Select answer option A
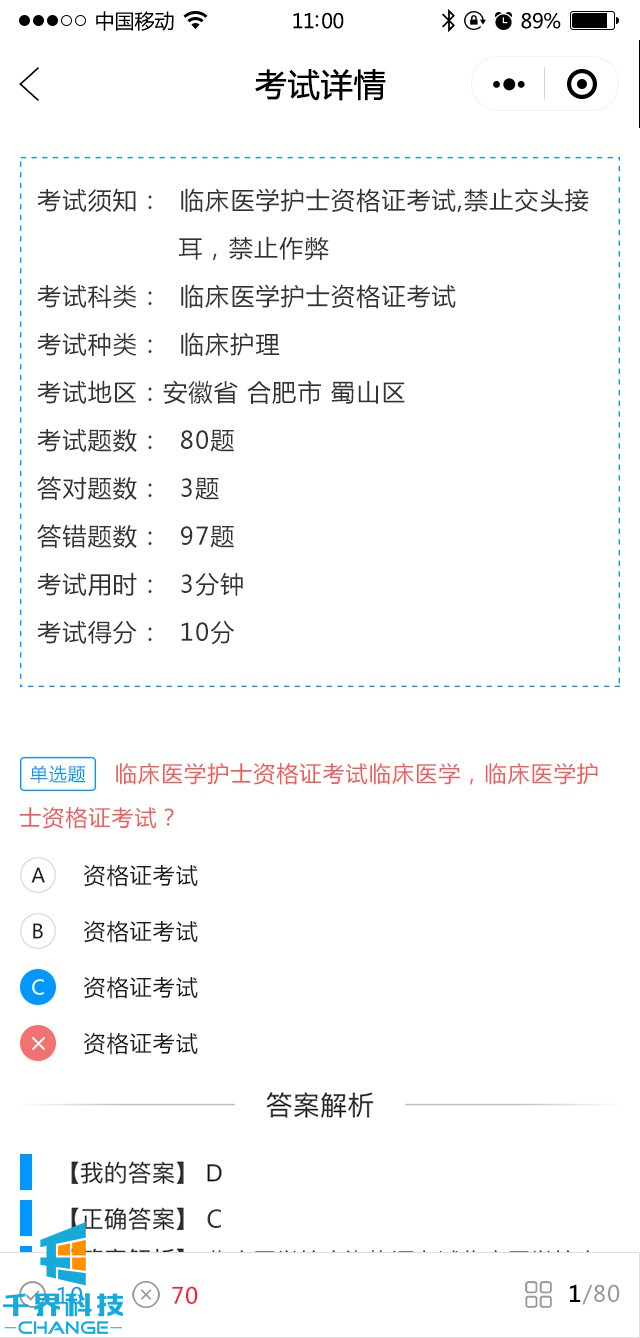The image size is (640, 1338). 38,876
